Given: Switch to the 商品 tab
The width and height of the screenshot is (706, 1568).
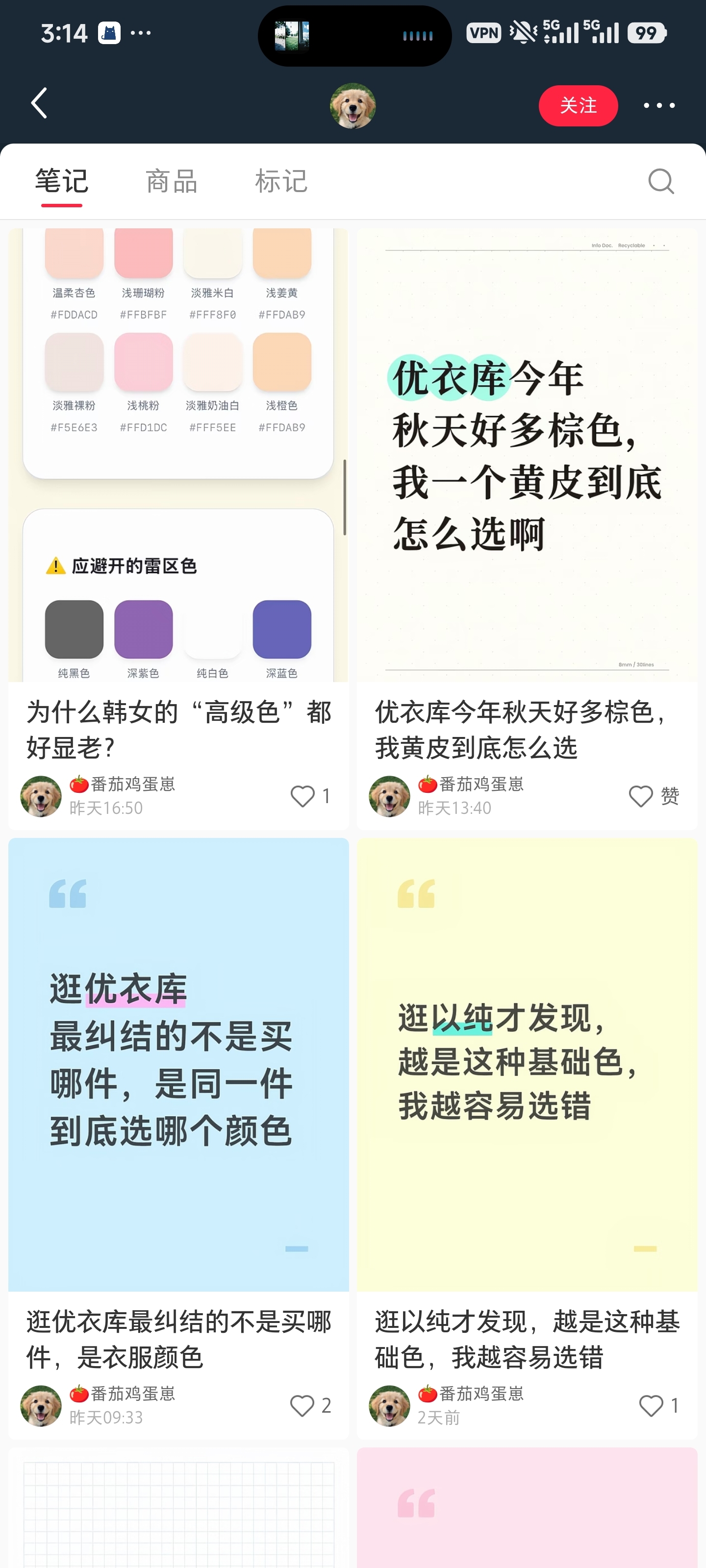Looking at the screenshot, I should (171, 181).
